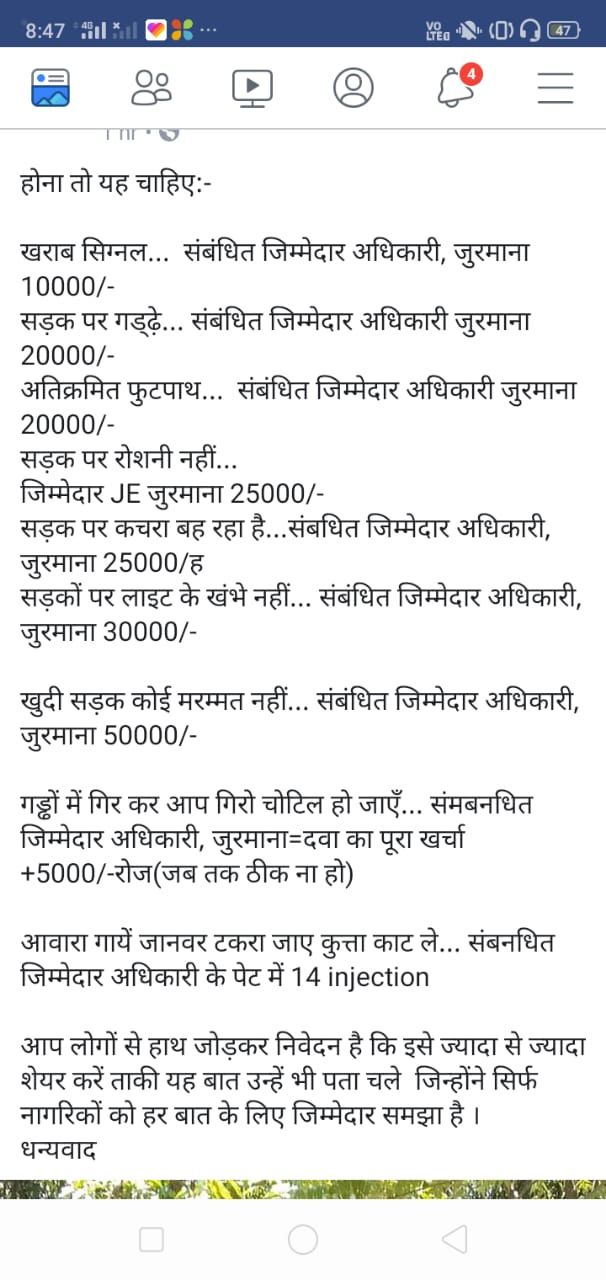
Task: Open the recent apps view
Action: coord(151,1240)
